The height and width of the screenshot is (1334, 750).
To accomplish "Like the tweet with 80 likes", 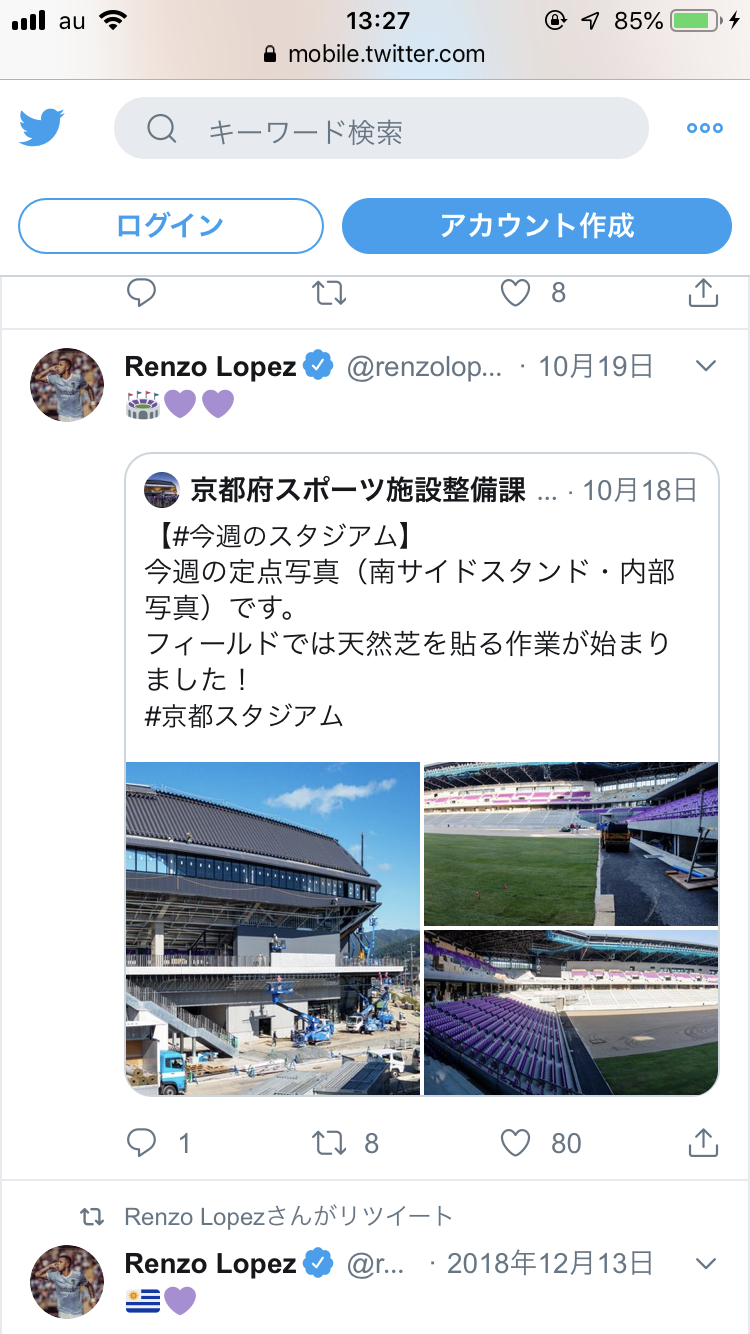I will coord(515,1142).
